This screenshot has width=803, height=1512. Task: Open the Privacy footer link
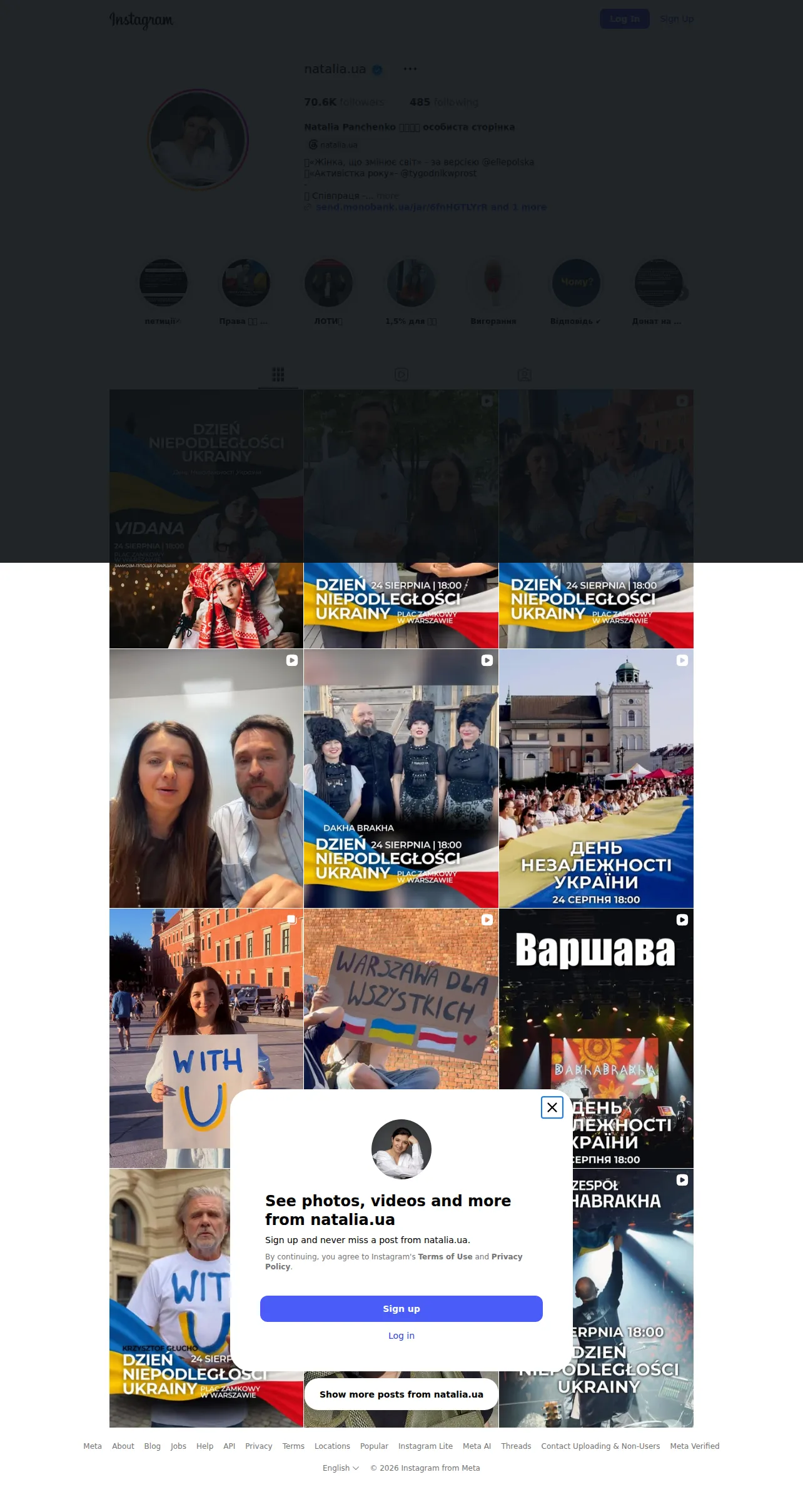point(258,1446)
